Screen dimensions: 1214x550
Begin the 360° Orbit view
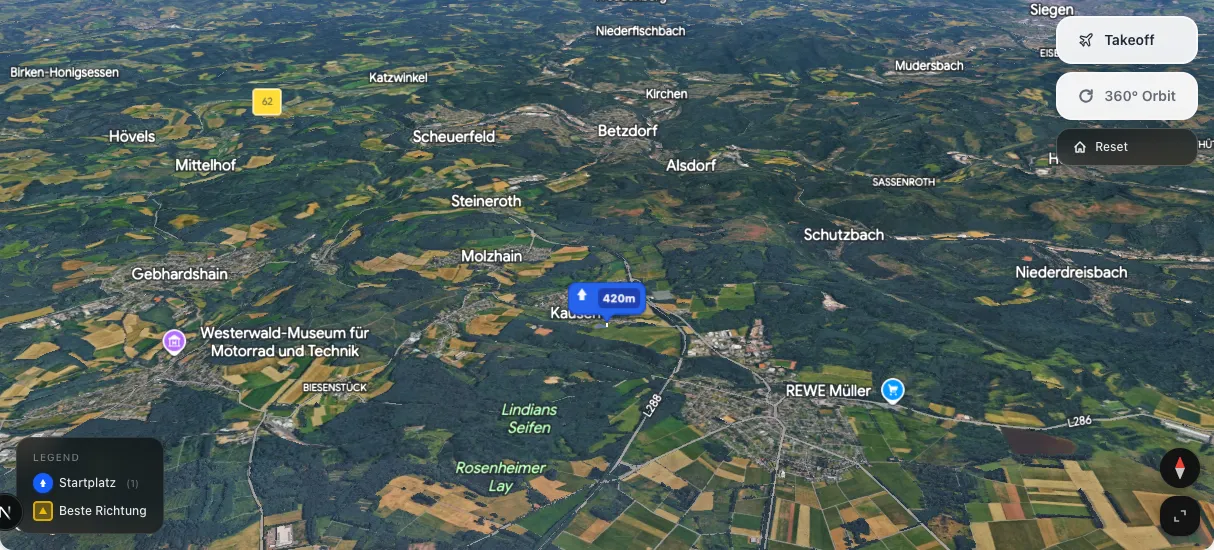pos(1126,96)
